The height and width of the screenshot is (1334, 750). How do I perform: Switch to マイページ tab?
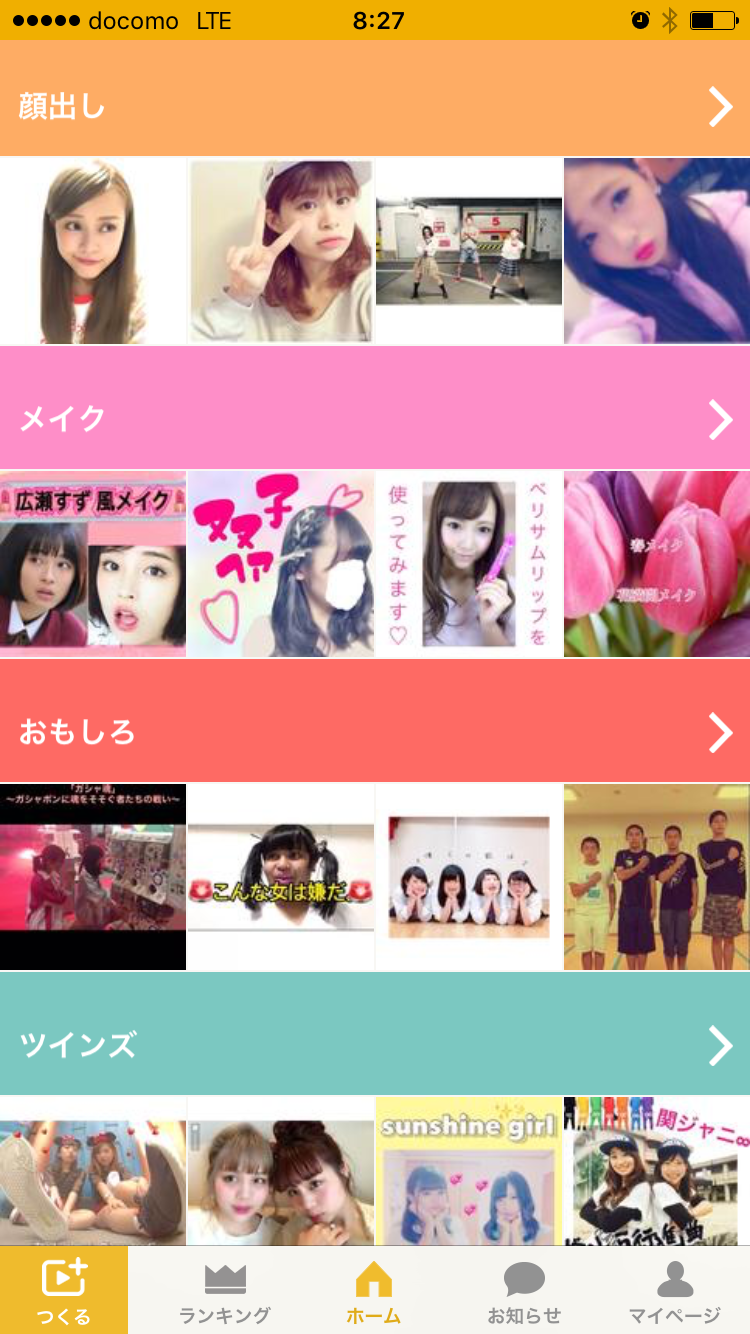pyautogui.click(x=674, y=1290)
